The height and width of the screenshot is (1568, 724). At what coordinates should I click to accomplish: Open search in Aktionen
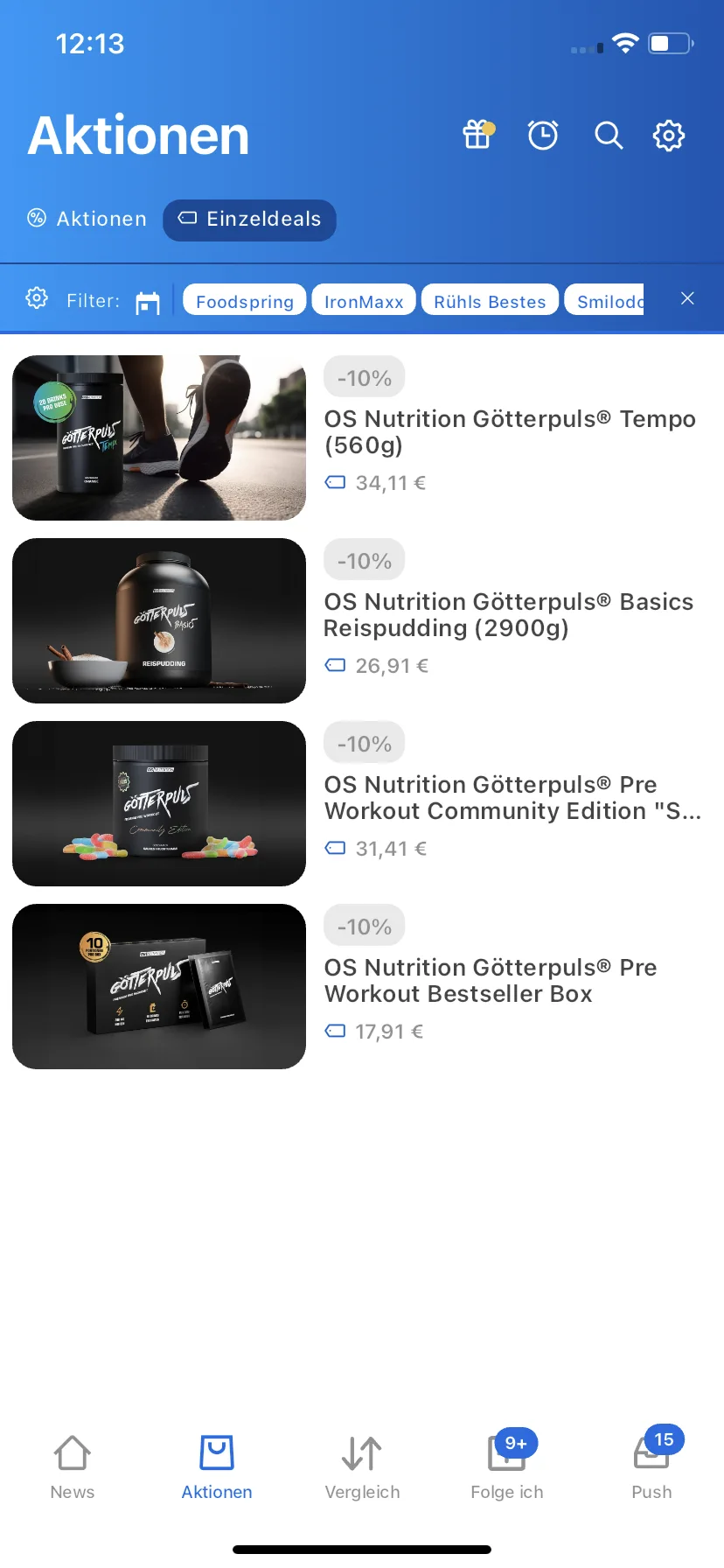click(x=609, y=136)
